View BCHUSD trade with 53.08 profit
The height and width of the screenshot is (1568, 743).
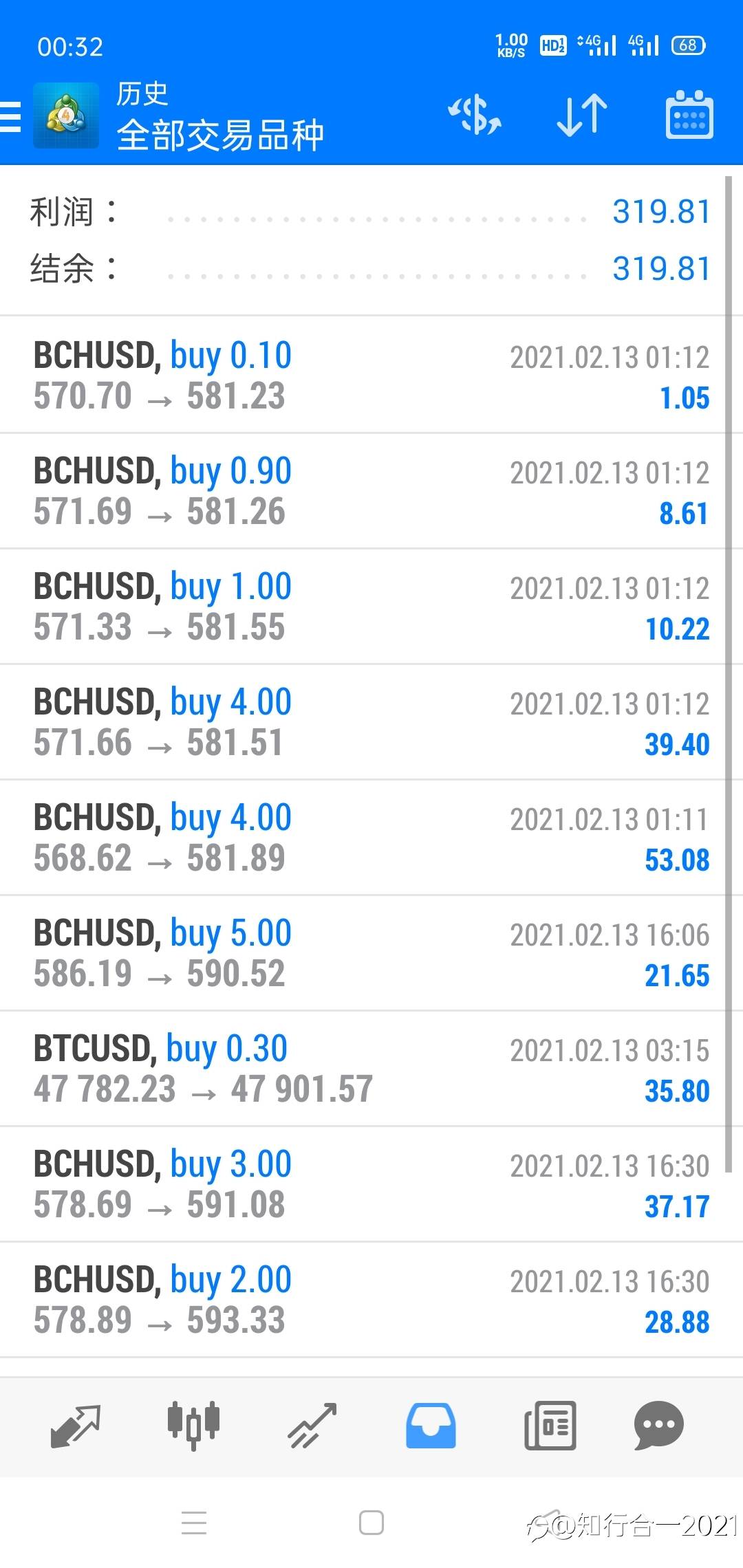tap(371, 838)
